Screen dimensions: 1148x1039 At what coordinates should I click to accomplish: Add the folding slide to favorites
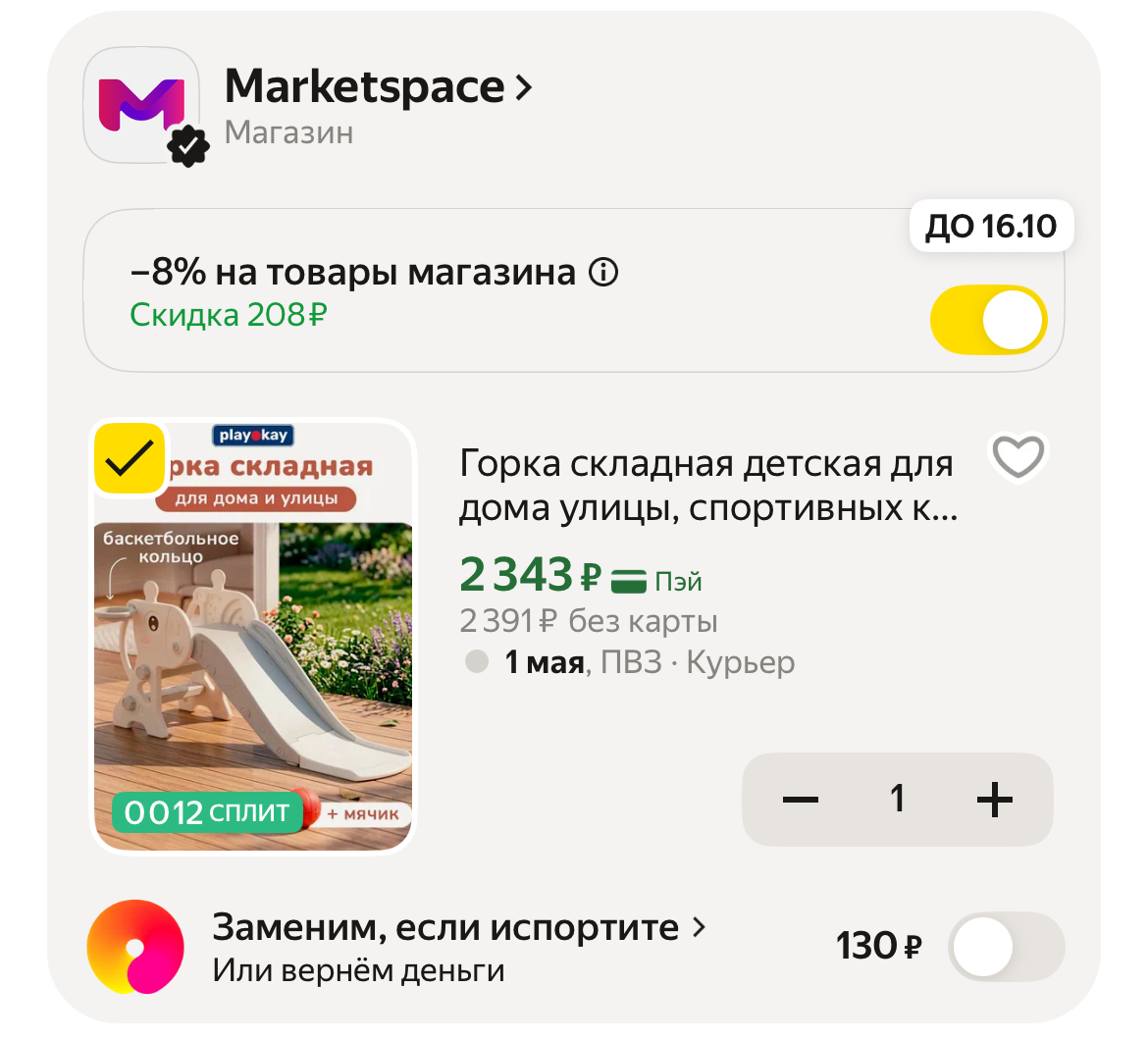[1018, 457]
